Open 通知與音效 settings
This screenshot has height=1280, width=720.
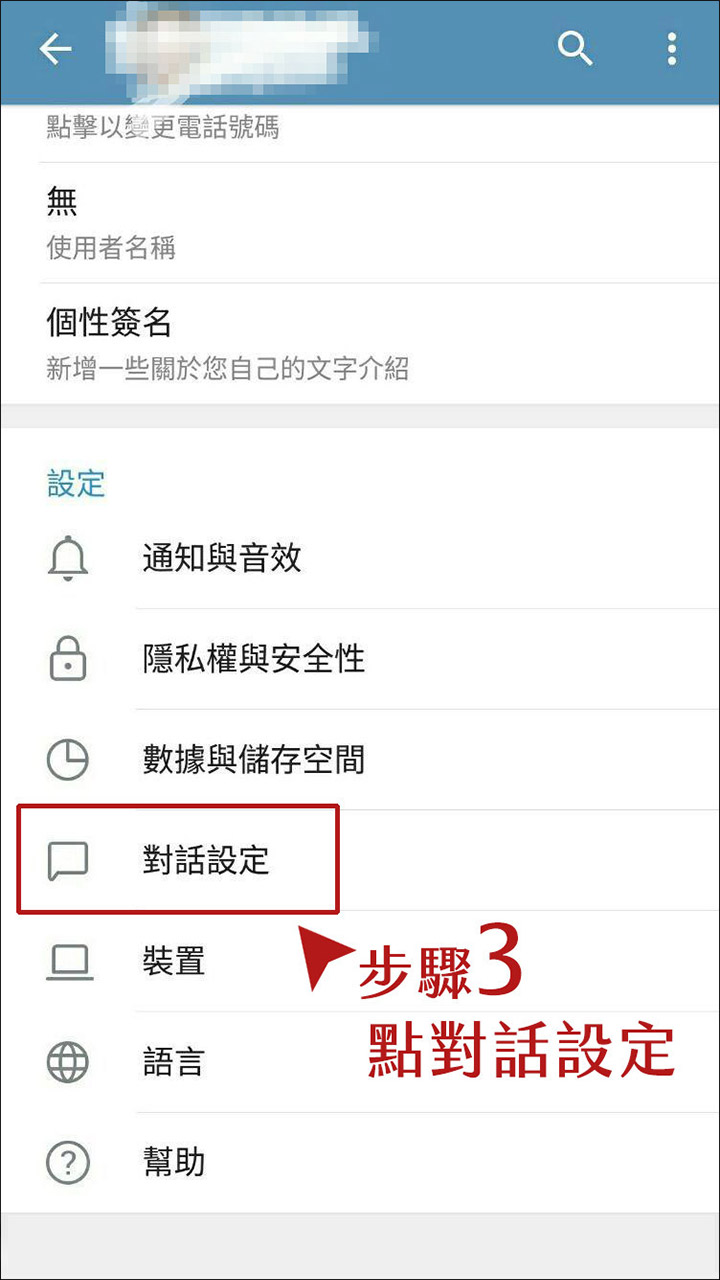360,558
